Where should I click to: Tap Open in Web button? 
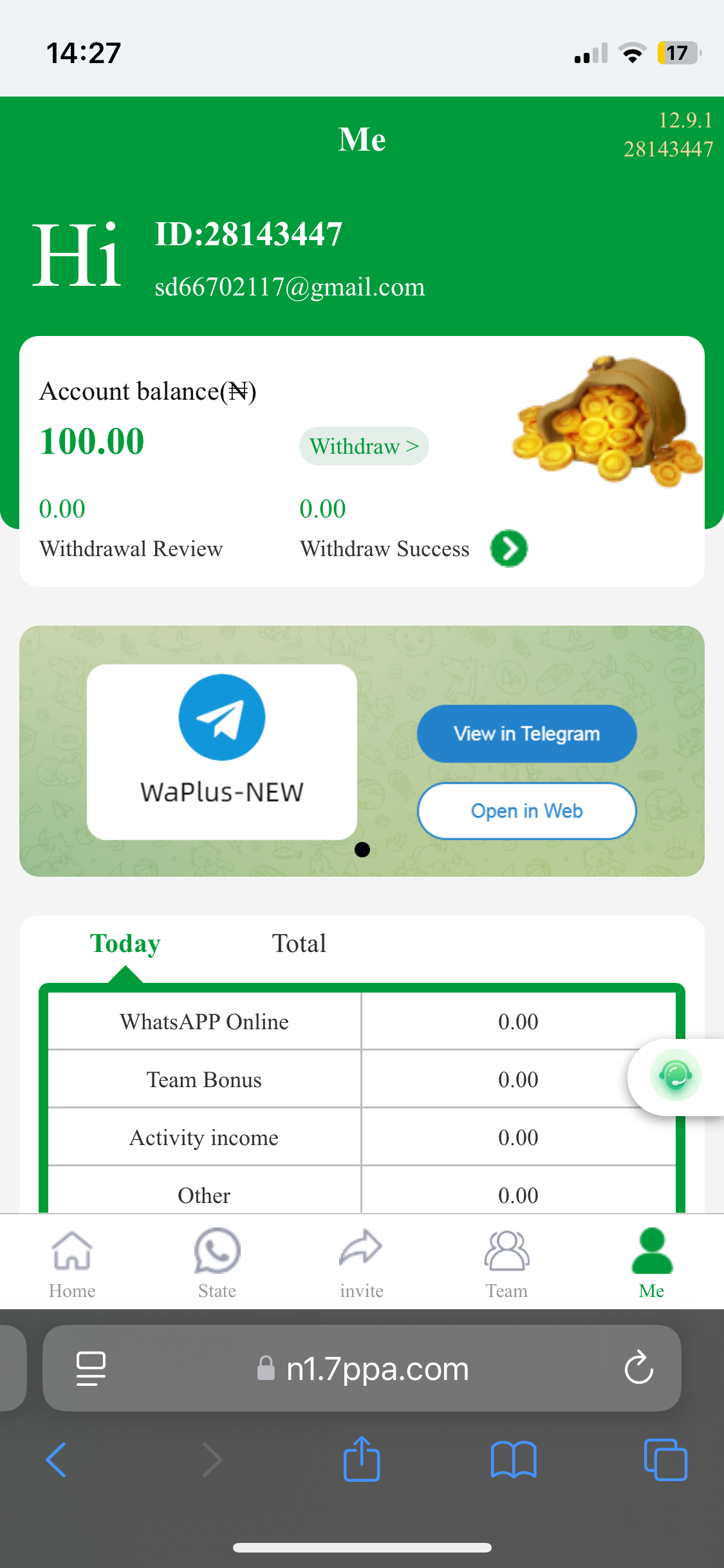pos(526,811)
